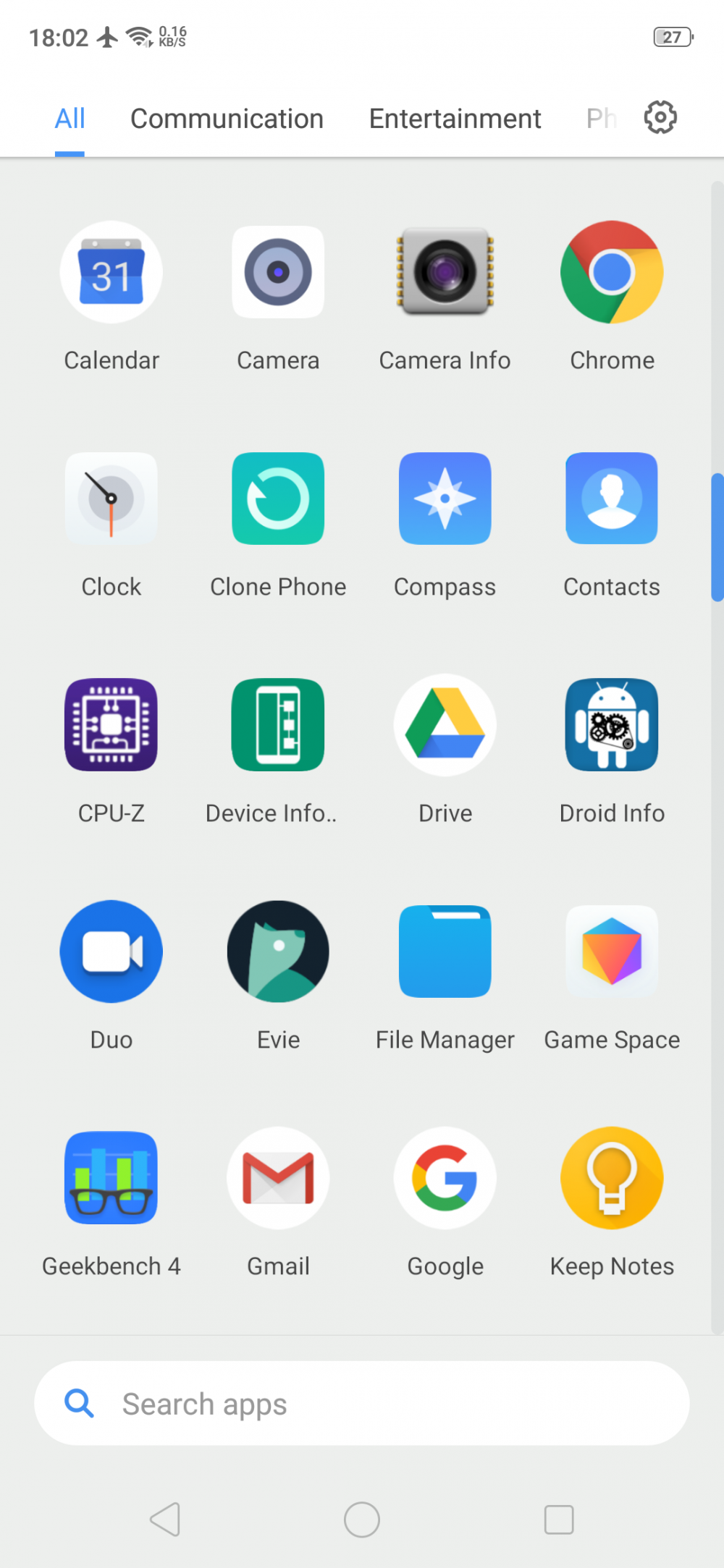Open the app drawer settings gear
Screen dimensions: 724x1568
pos(660,117)
